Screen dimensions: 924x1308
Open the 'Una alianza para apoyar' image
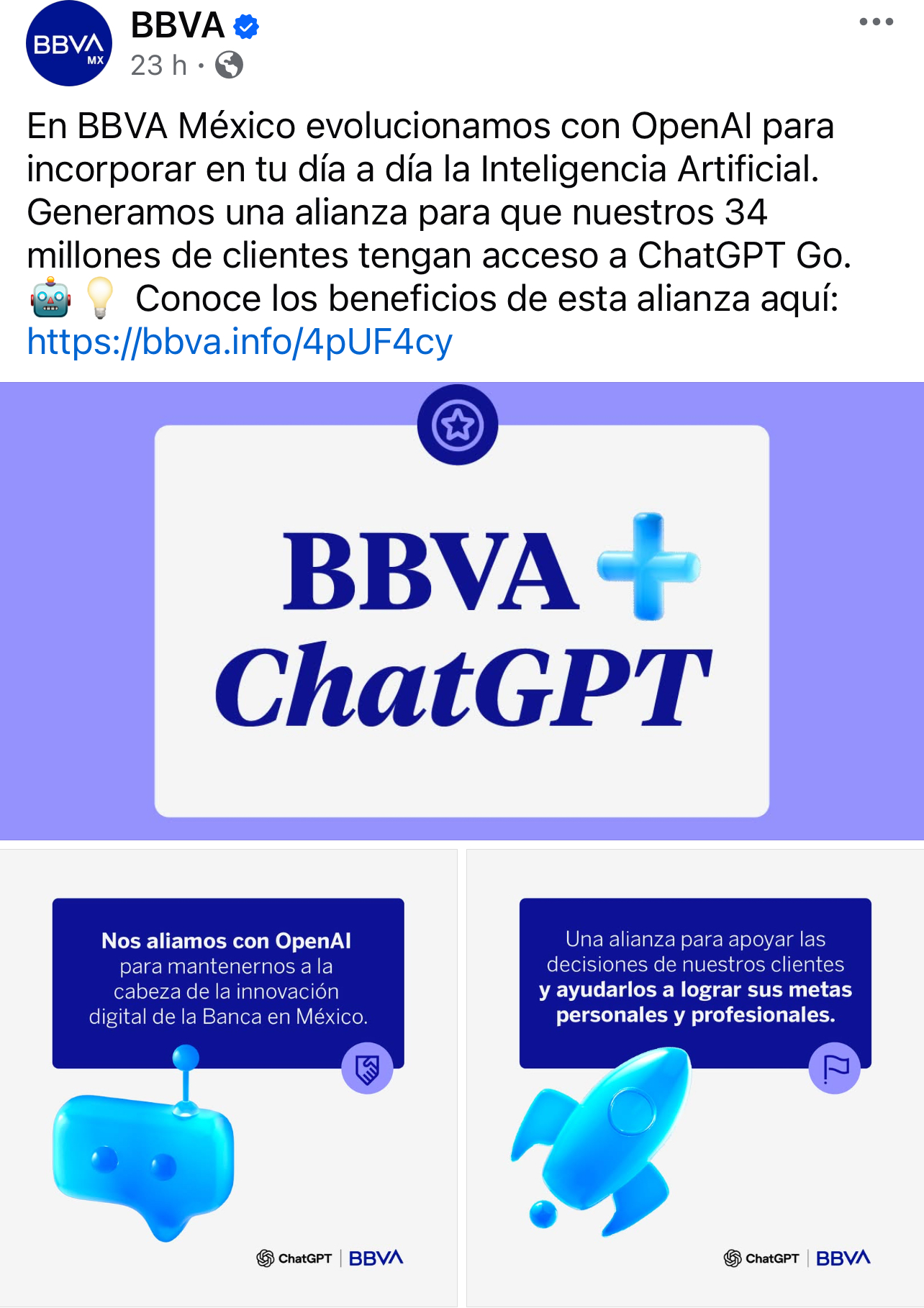[695, 1077]
